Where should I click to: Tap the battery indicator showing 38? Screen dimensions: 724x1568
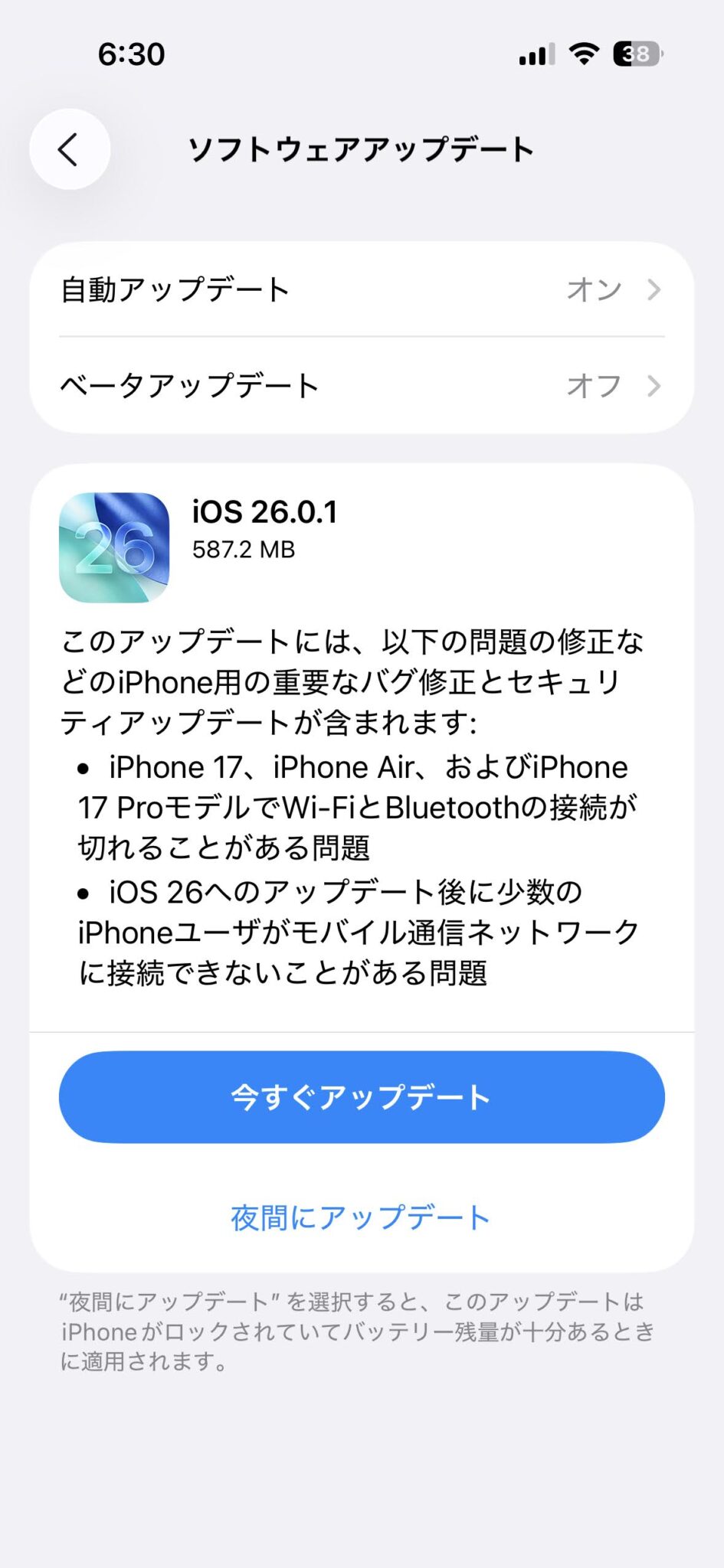pyautogui.click(x=634, y=54)
